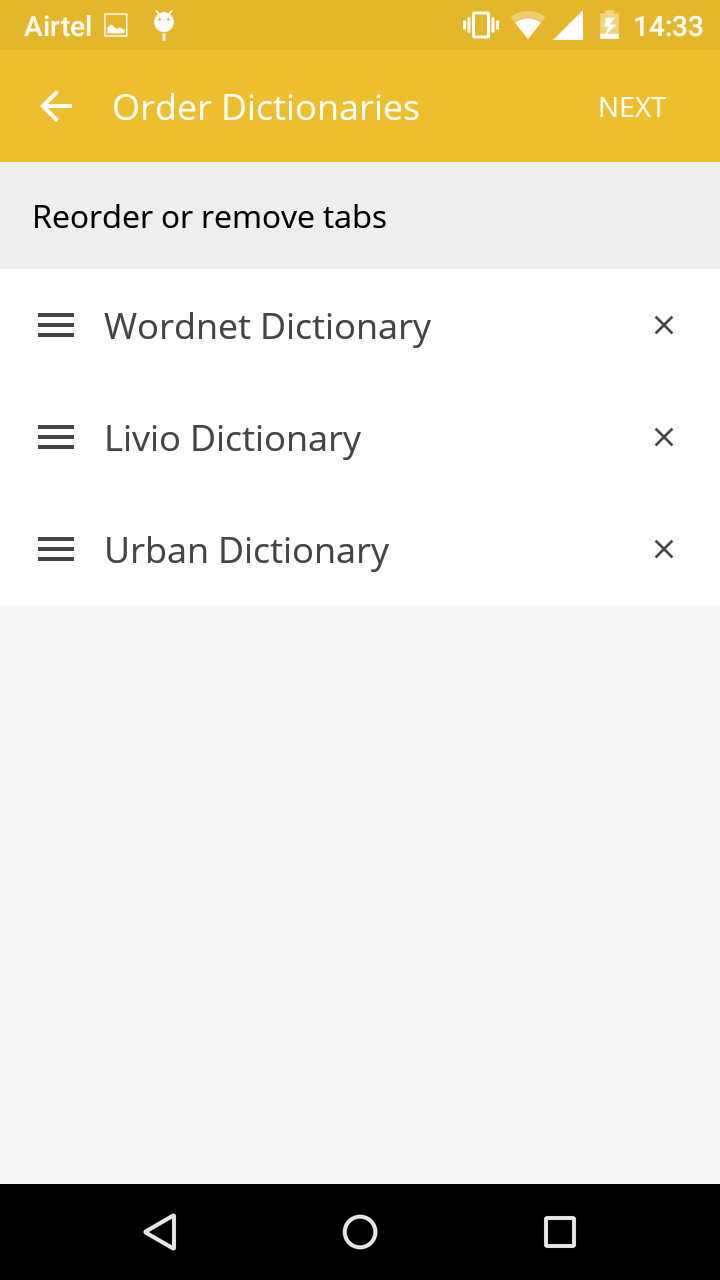Go back using the app bar arrow
Screen dimensions: 720x1280
tap(56, 107)
